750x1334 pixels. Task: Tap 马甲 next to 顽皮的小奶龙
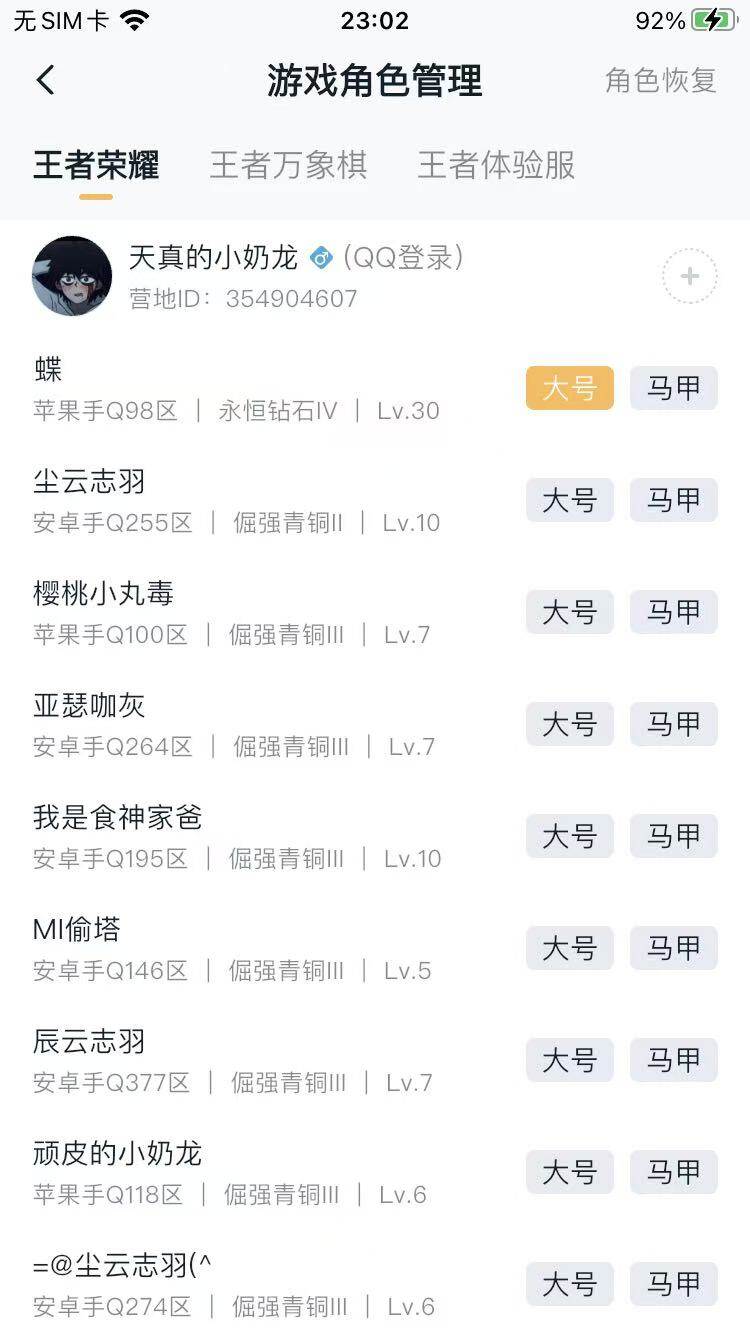coord(673,1172)
